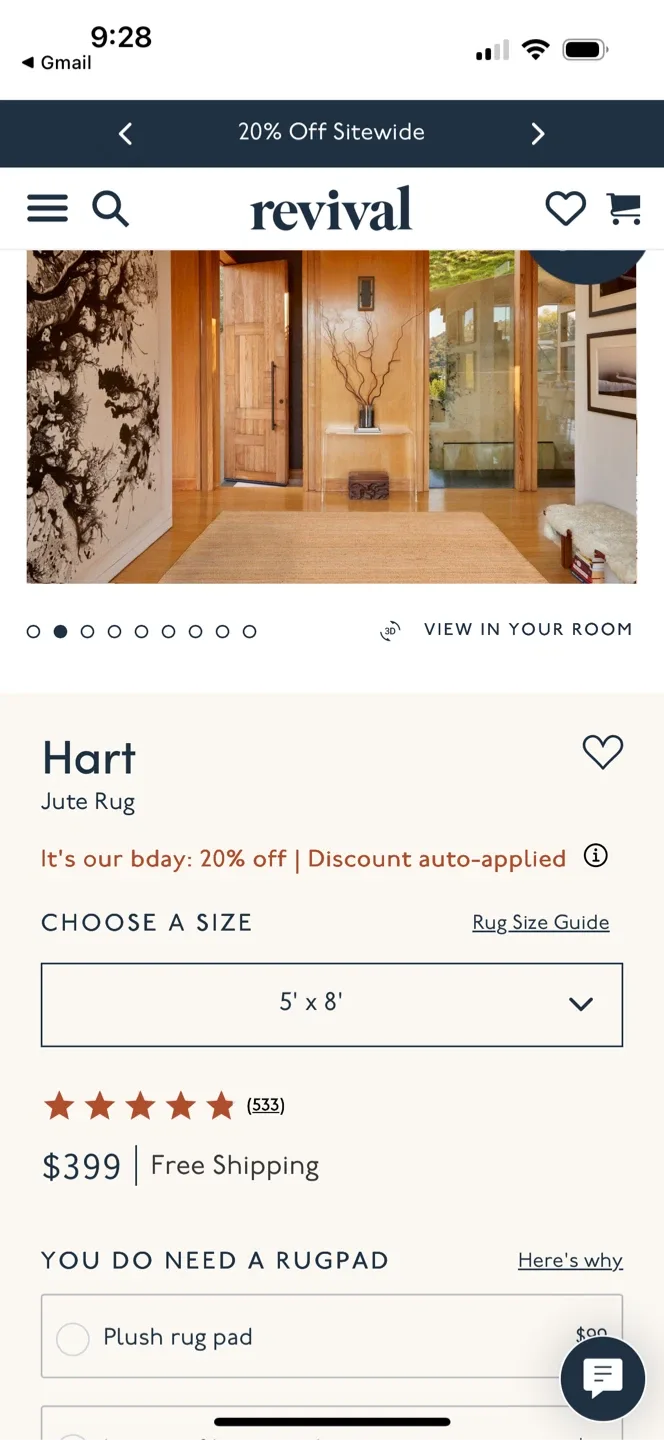Show next promo banner message

tap(538, 133)
